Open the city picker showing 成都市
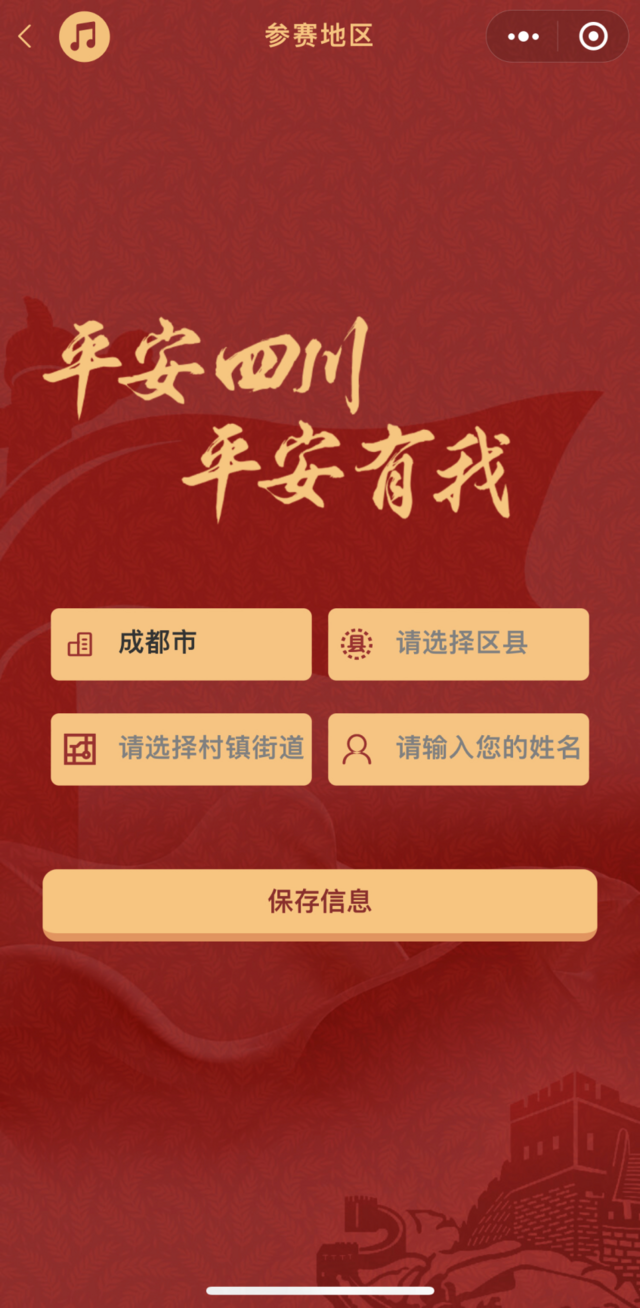Image resolution: width=640 pixels, height=1308 pixels. [x=181, y=644]
